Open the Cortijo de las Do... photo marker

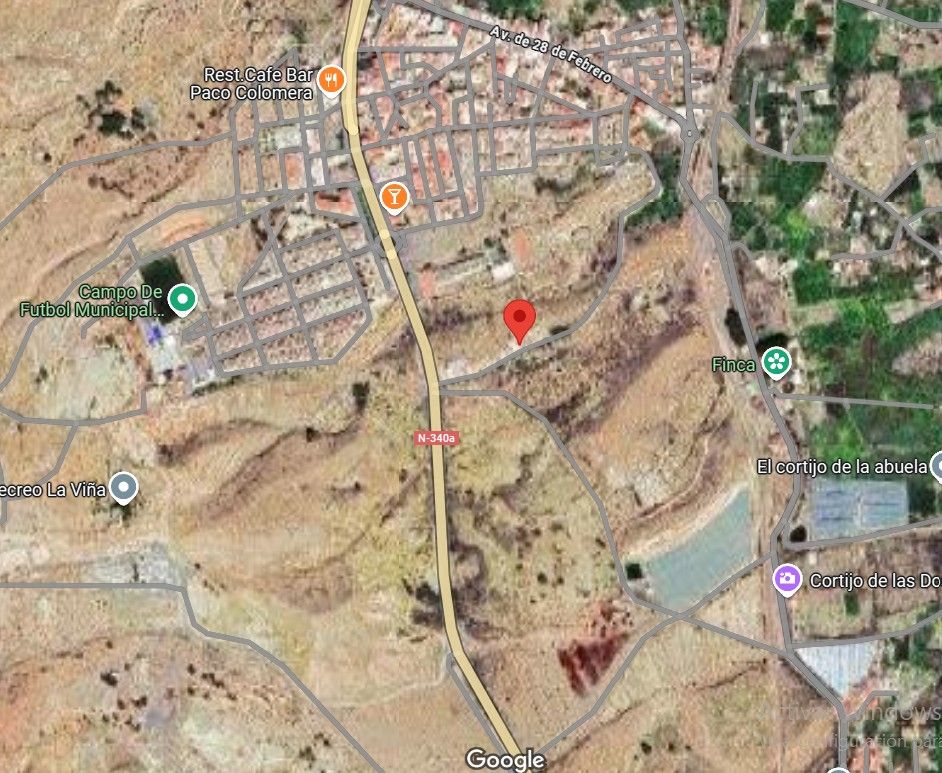tap(787, 578)
